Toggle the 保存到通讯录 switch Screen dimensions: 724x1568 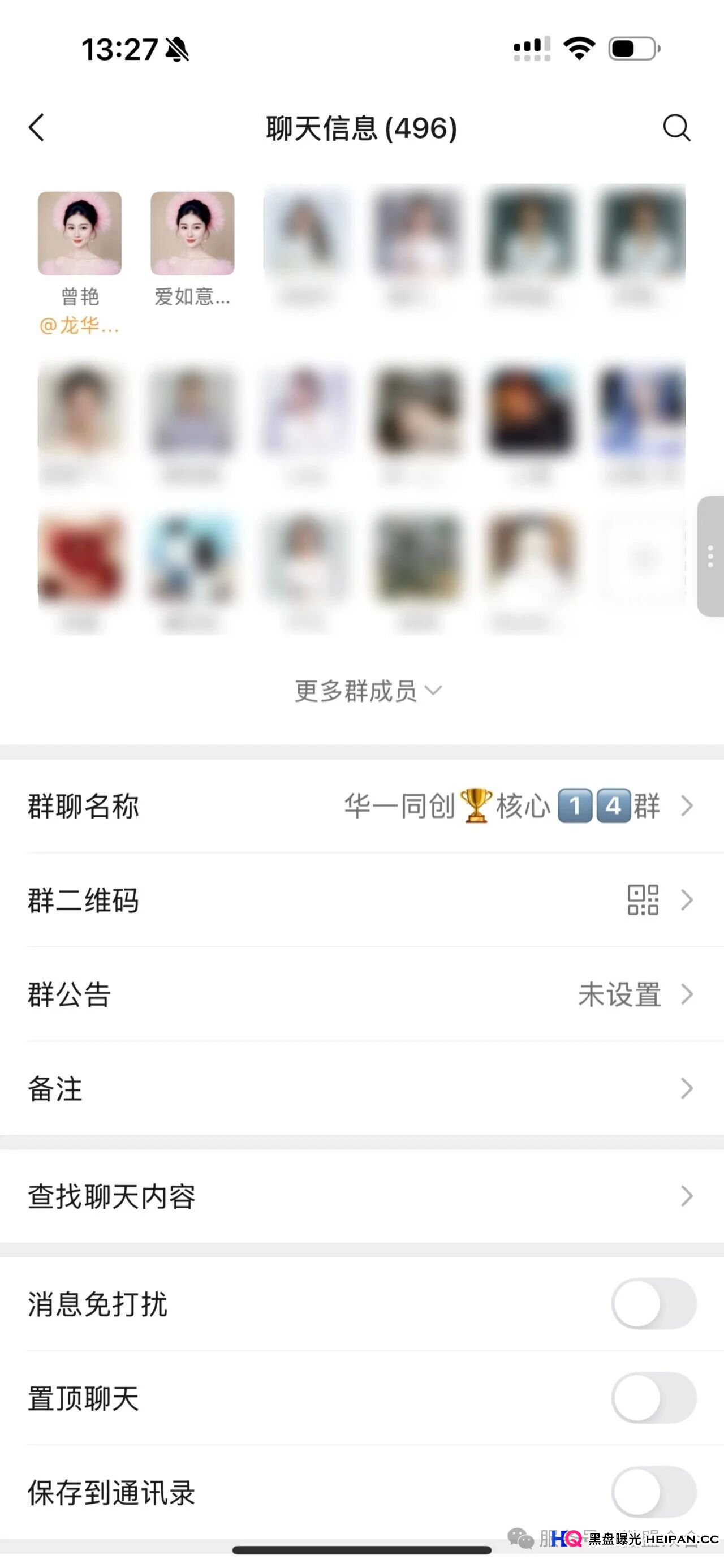653,1492
